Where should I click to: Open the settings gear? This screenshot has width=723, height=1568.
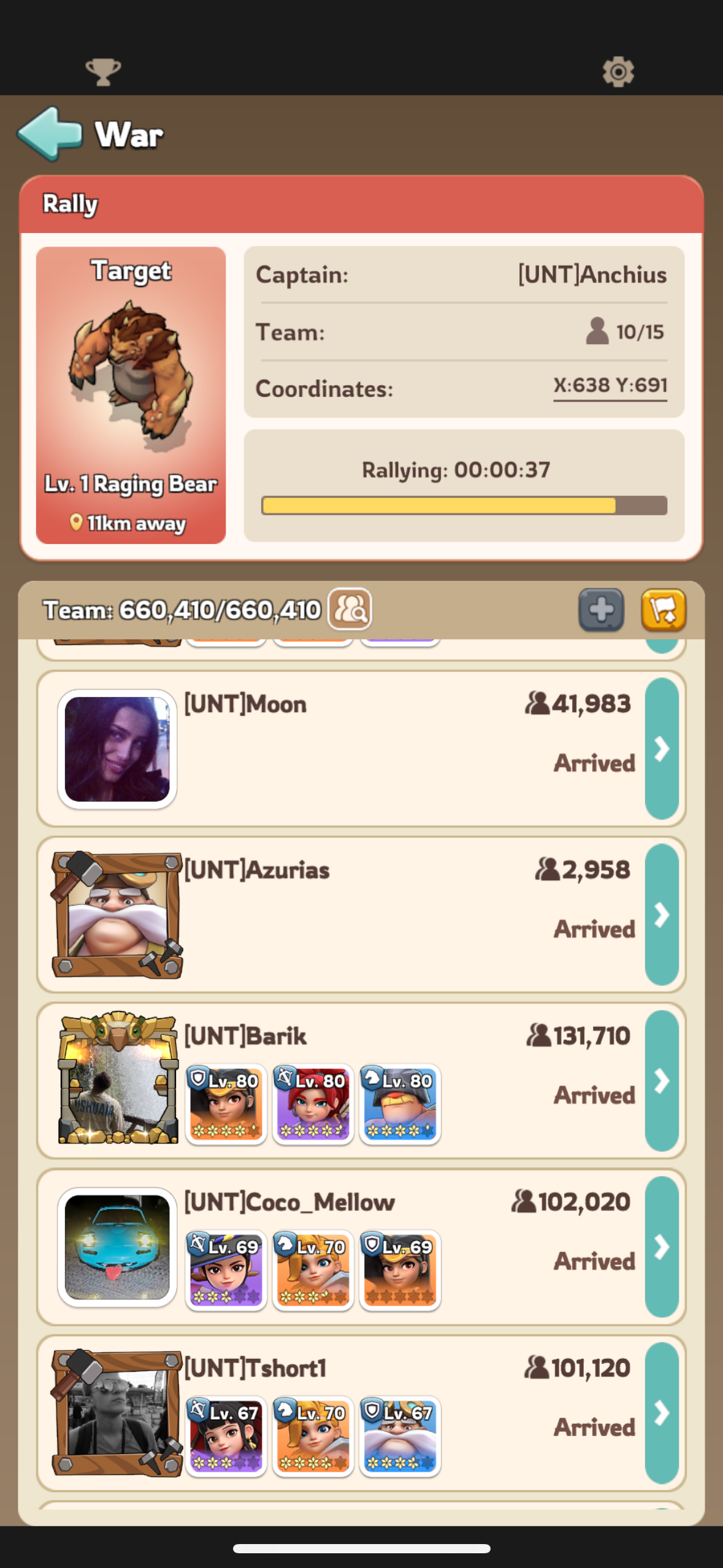[x=618, y=72]
